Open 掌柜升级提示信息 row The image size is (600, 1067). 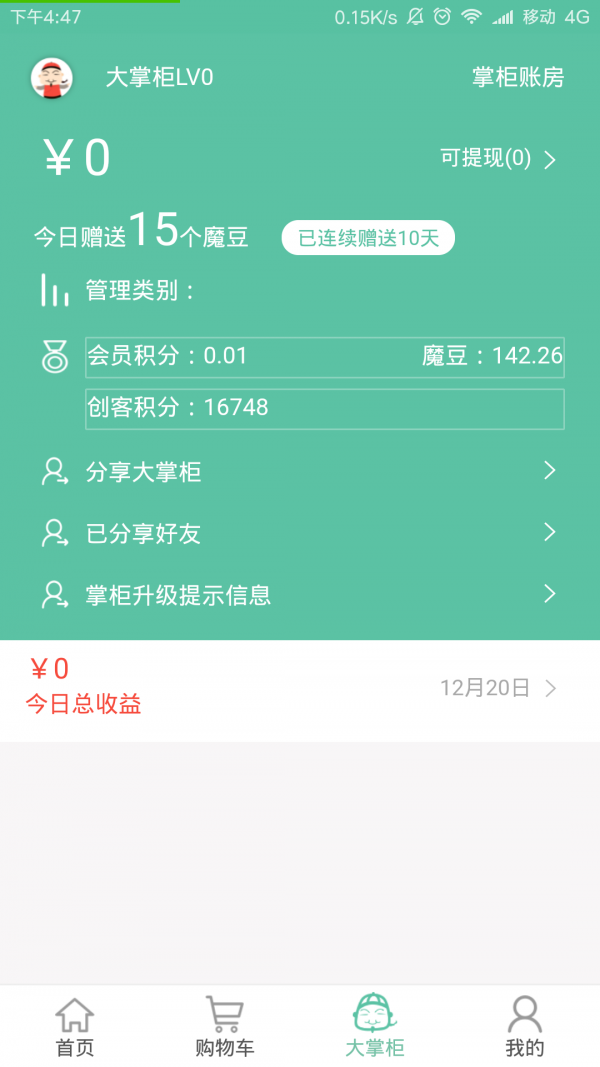[300, 595]
